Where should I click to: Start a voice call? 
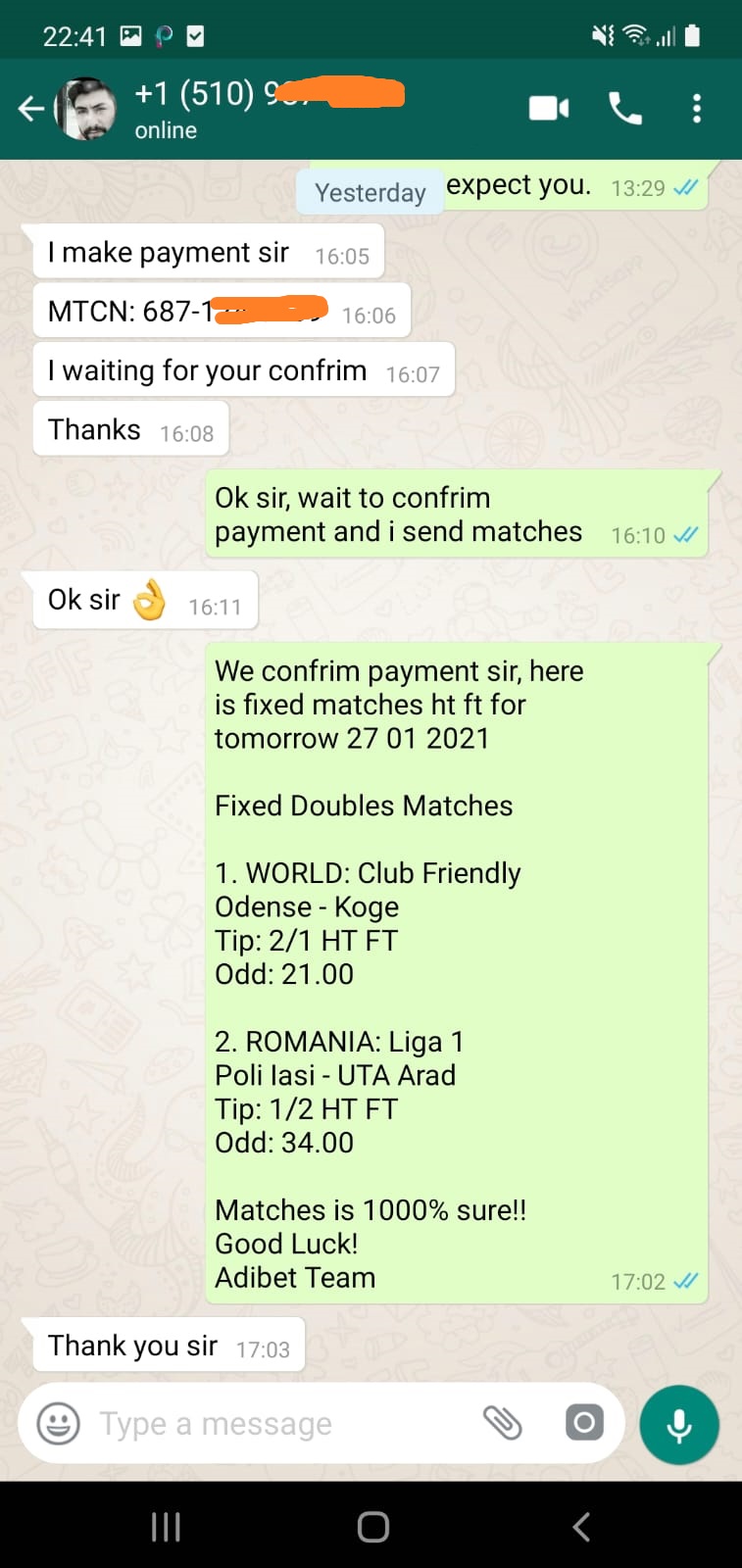(x=624, y=108)
